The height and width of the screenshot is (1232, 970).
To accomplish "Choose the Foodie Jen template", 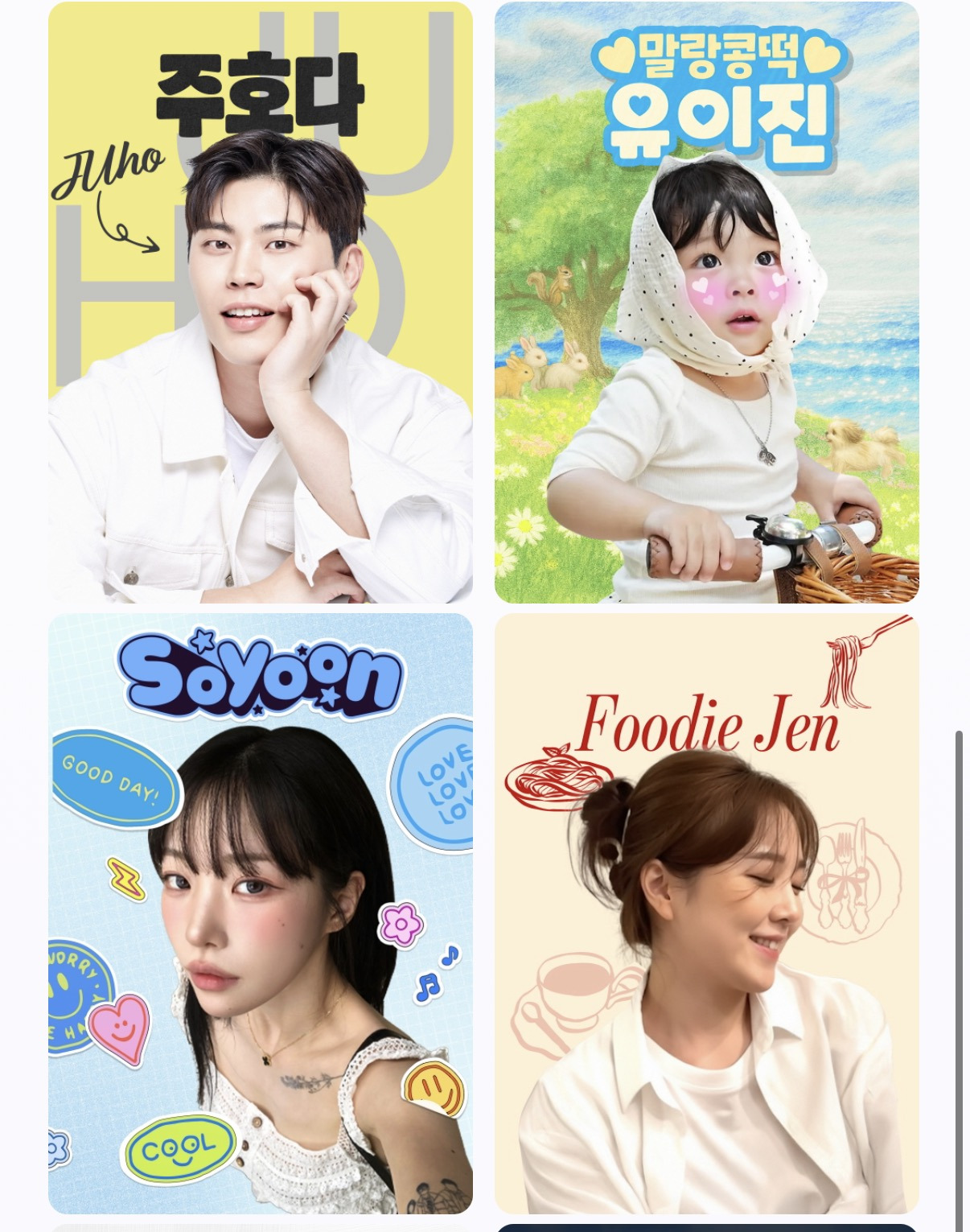I will point(706,913).
